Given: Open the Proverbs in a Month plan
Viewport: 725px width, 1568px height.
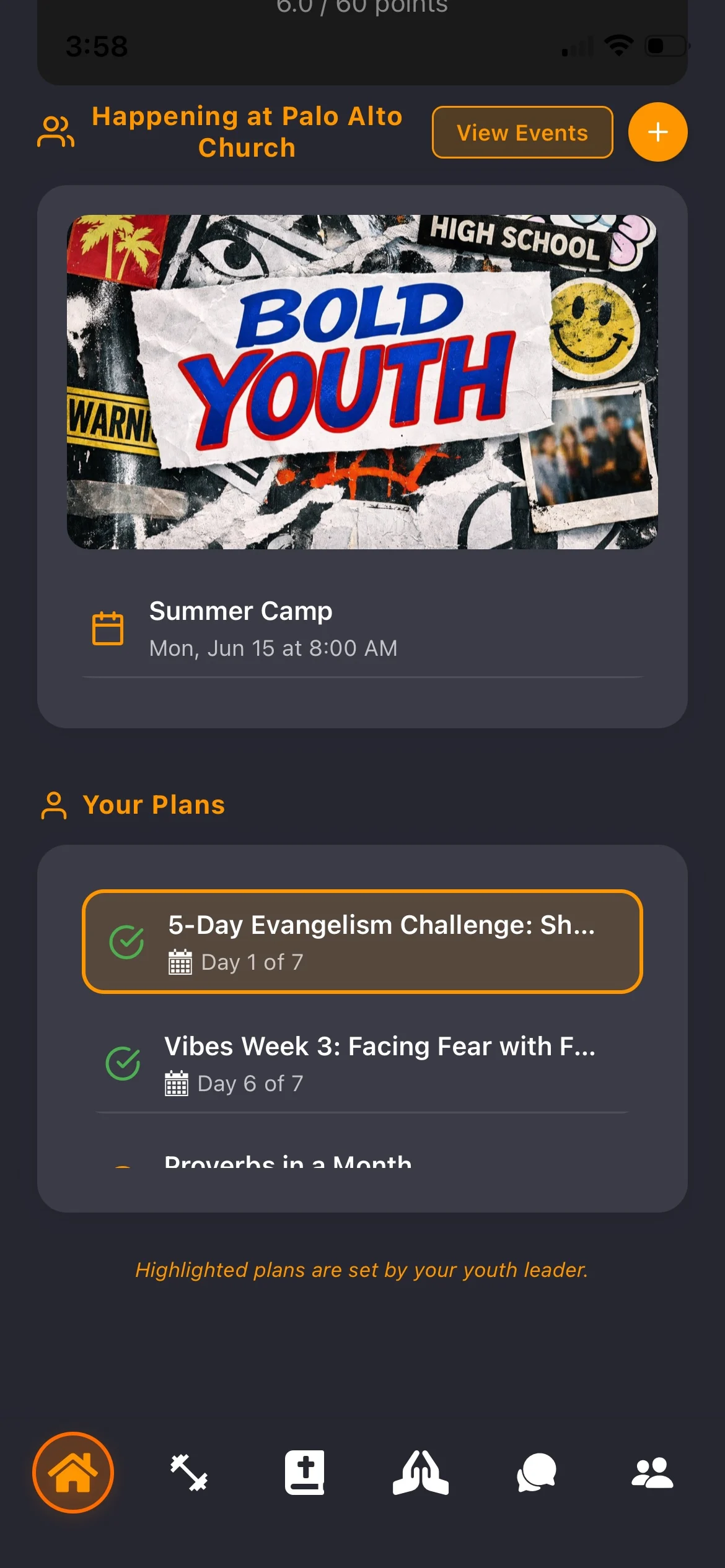Looking at the screenshot, I should (288, 1161).
